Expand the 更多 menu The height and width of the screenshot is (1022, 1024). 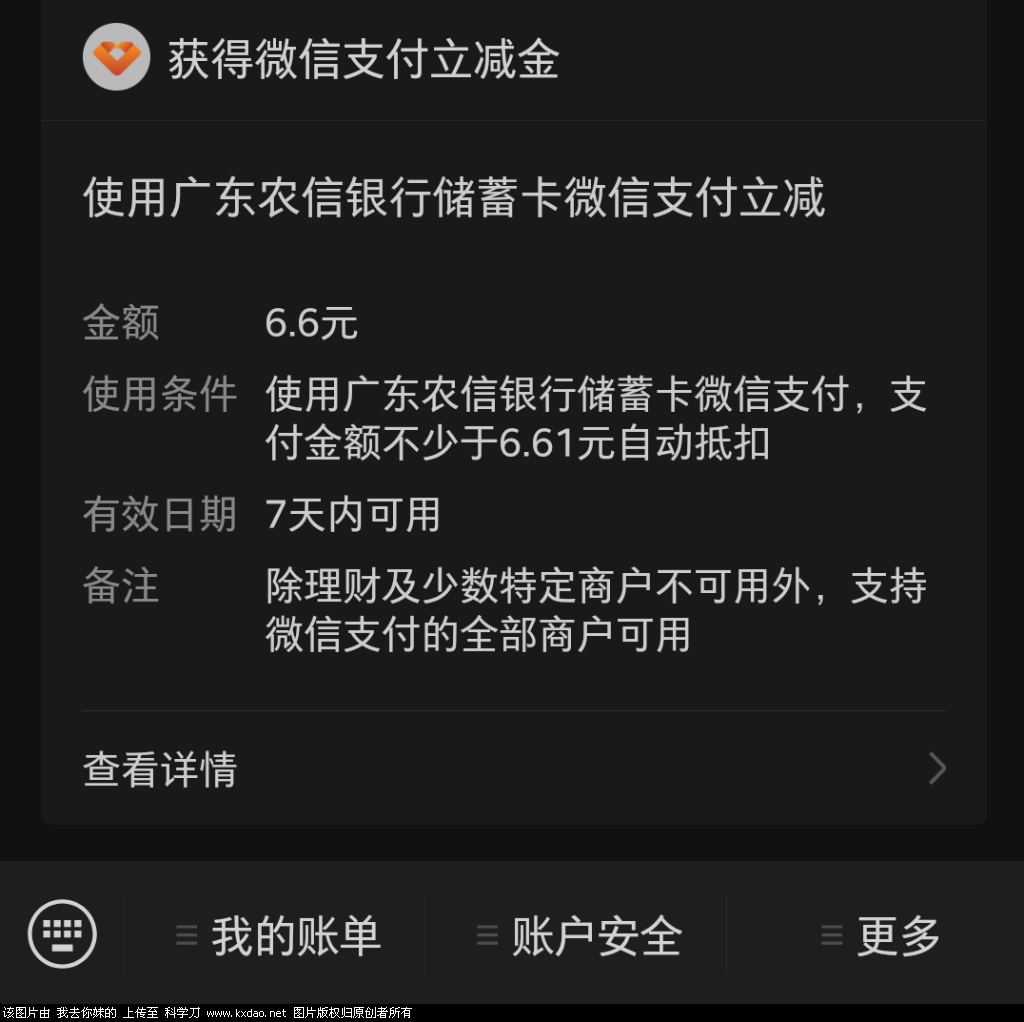click(880, 936)
